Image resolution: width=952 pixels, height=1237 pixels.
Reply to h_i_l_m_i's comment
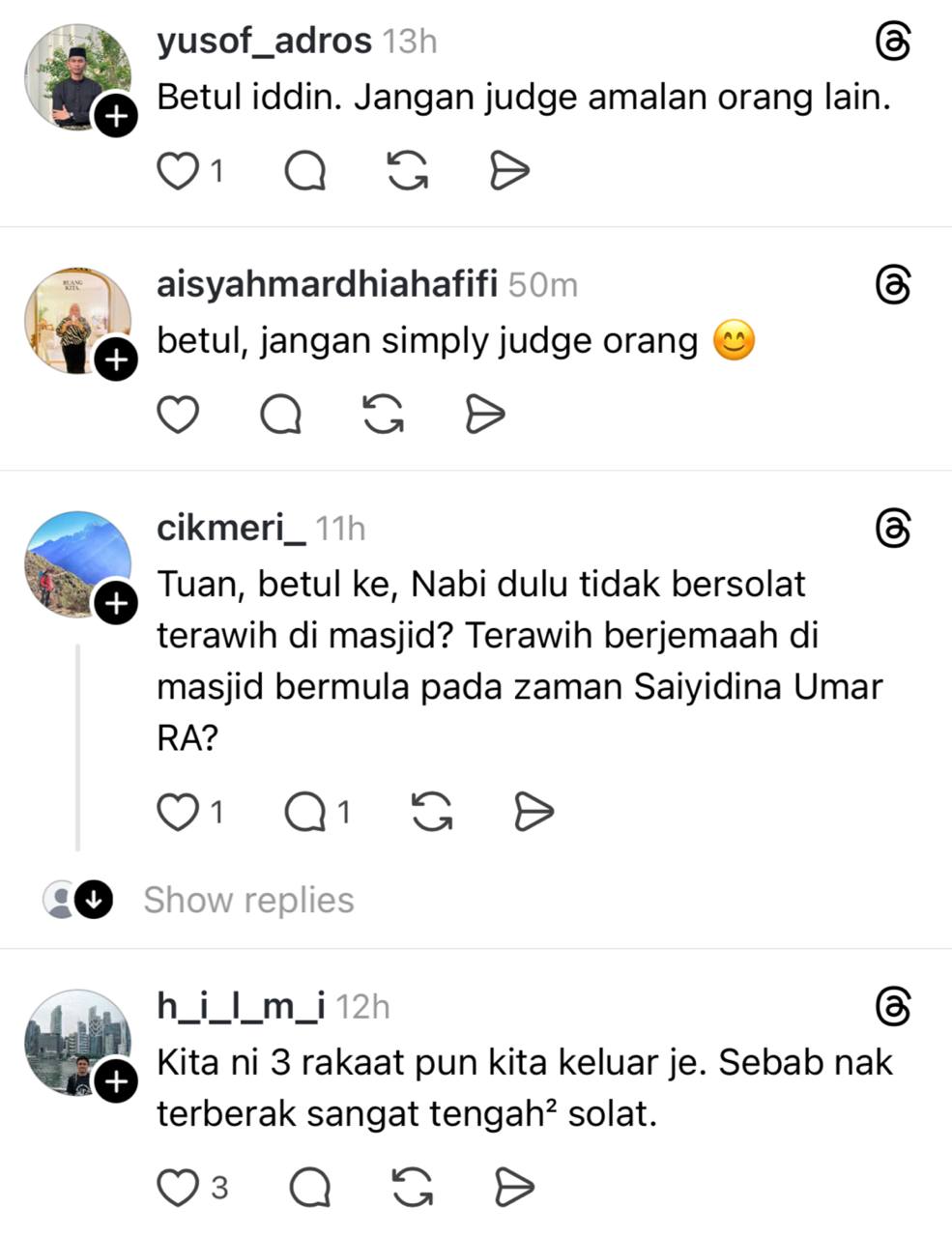[x=310, y=1188]
